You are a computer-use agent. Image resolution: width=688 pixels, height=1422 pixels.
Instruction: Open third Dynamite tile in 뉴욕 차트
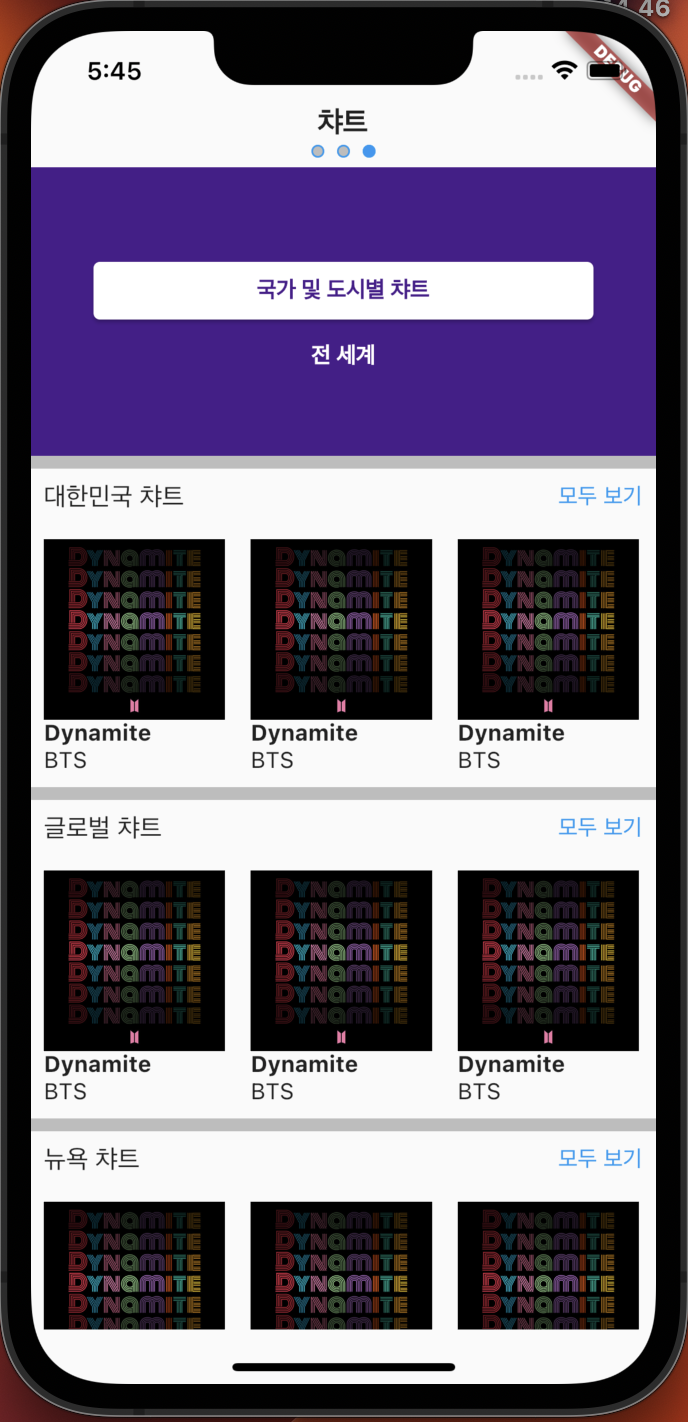(x=548, y=1265)
